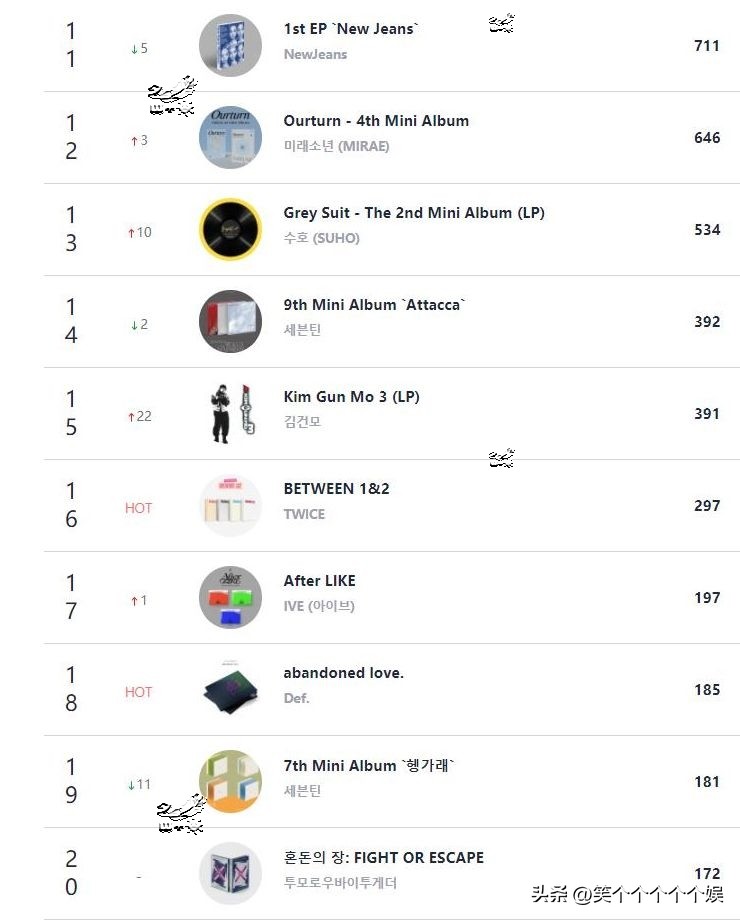Click the sales count 711 for NewJeans
Screen dimensions: 740x920
(x=706, y=45)
